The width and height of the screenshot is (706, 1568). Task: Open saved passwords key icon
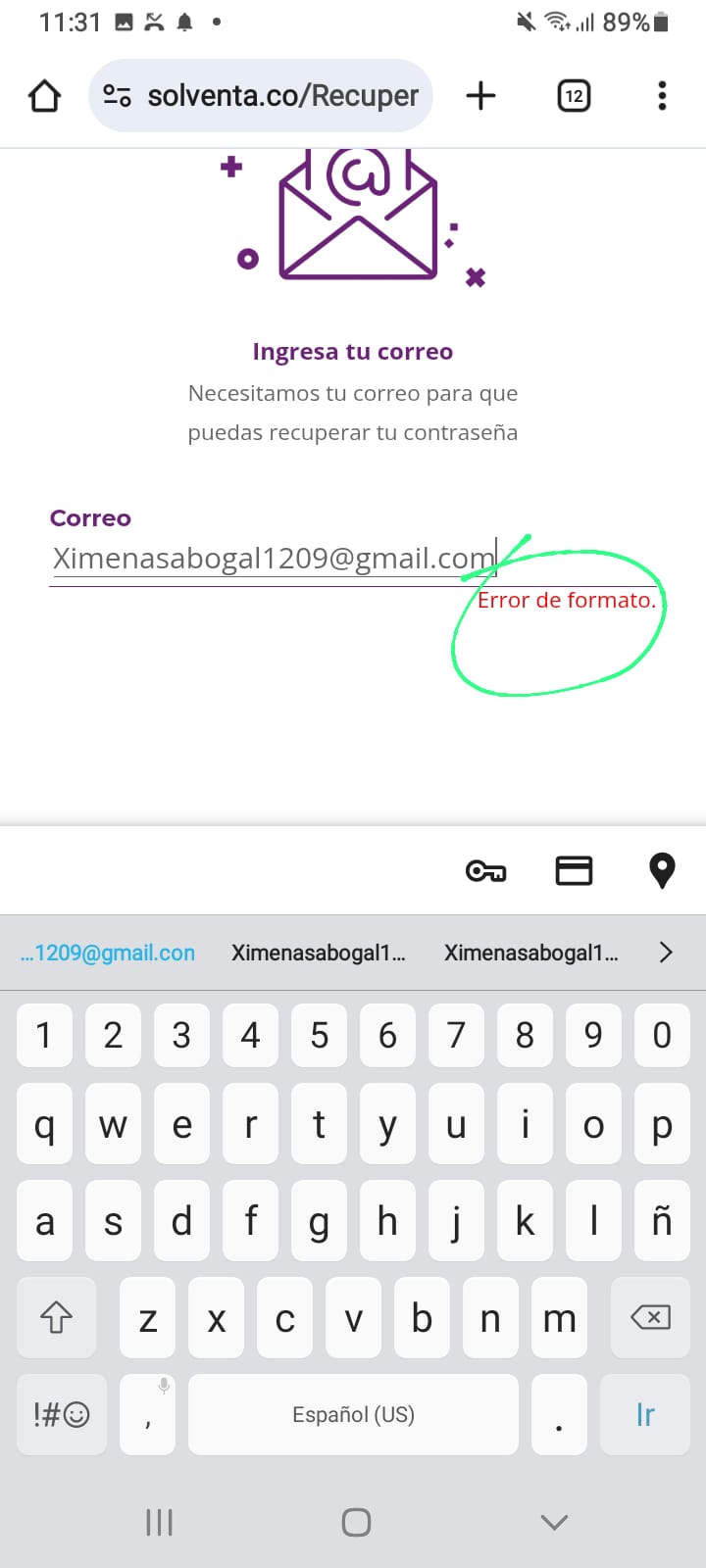(x=485, y=870)
